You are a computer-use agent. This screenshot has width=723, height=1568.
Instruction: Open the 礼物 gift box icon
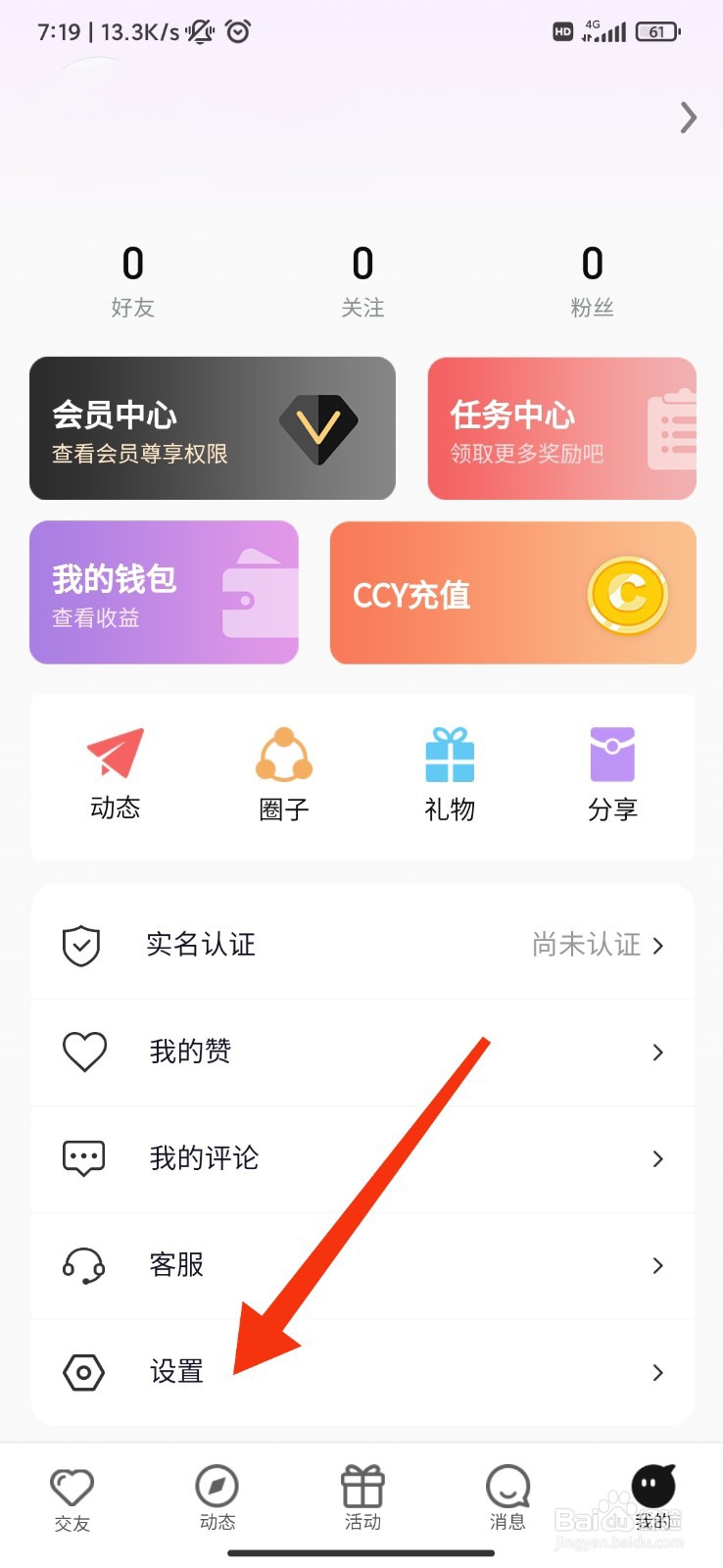click(450, 755)
